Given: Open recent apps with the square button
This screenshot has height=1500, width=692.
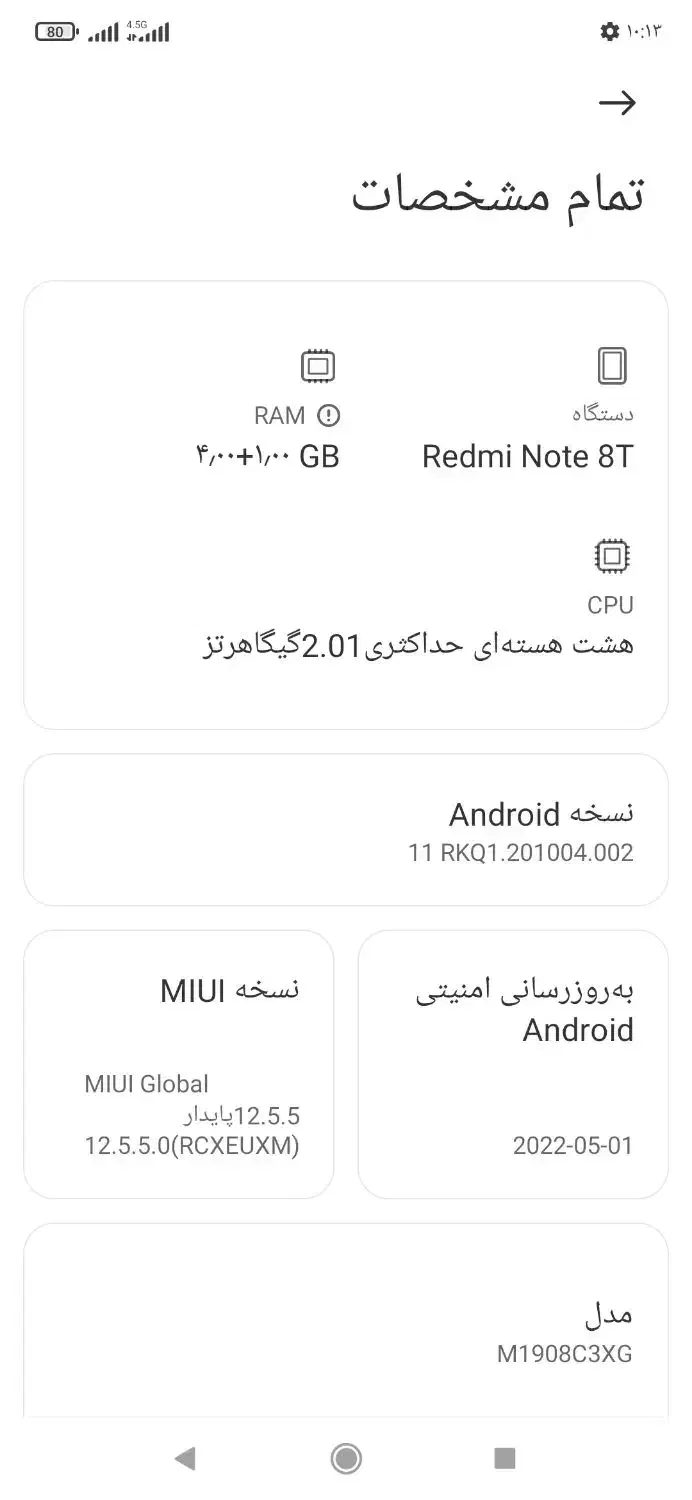Looking at the screenshot, I should click(505, 1459).
